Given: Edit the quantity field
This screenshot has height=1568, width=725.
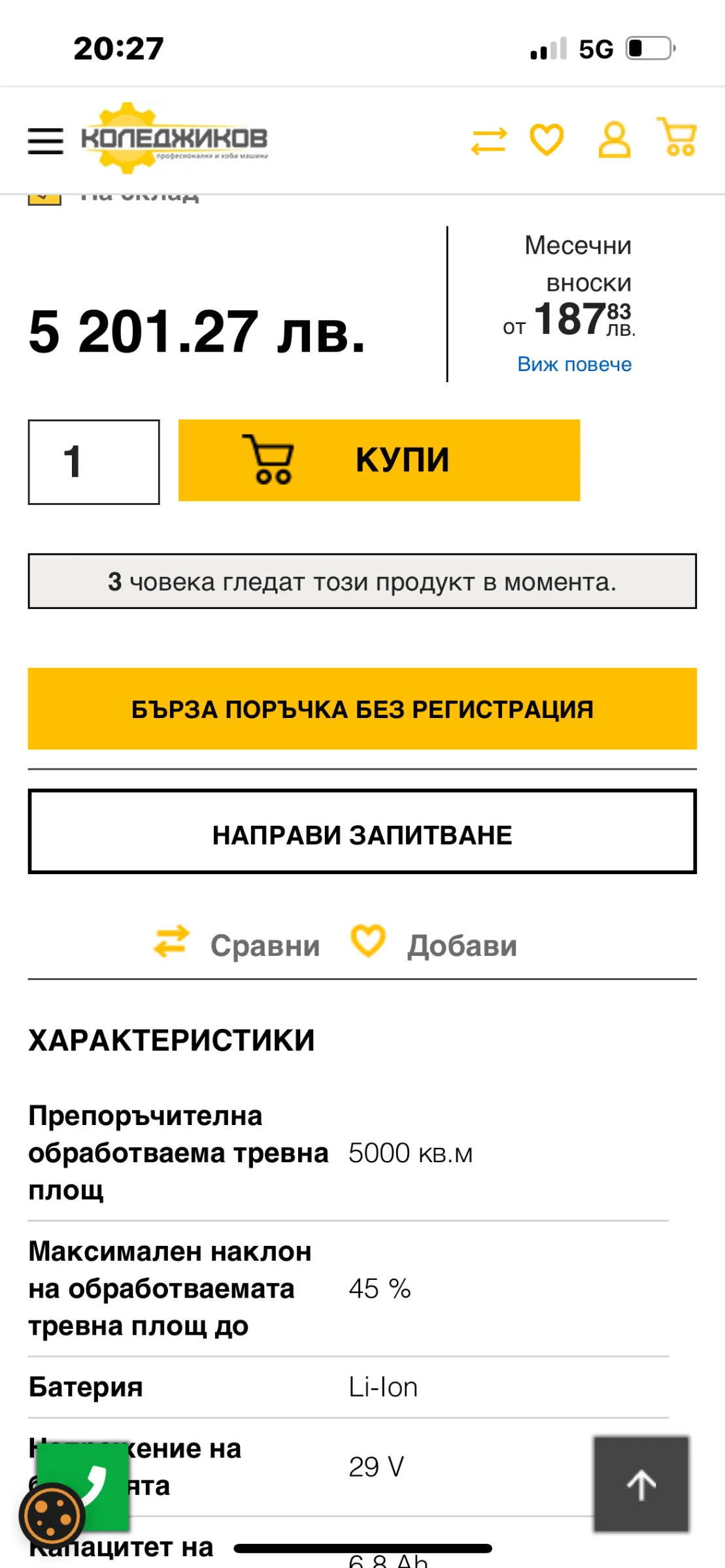Looking at the screenshot, I should tap(93, 461).
